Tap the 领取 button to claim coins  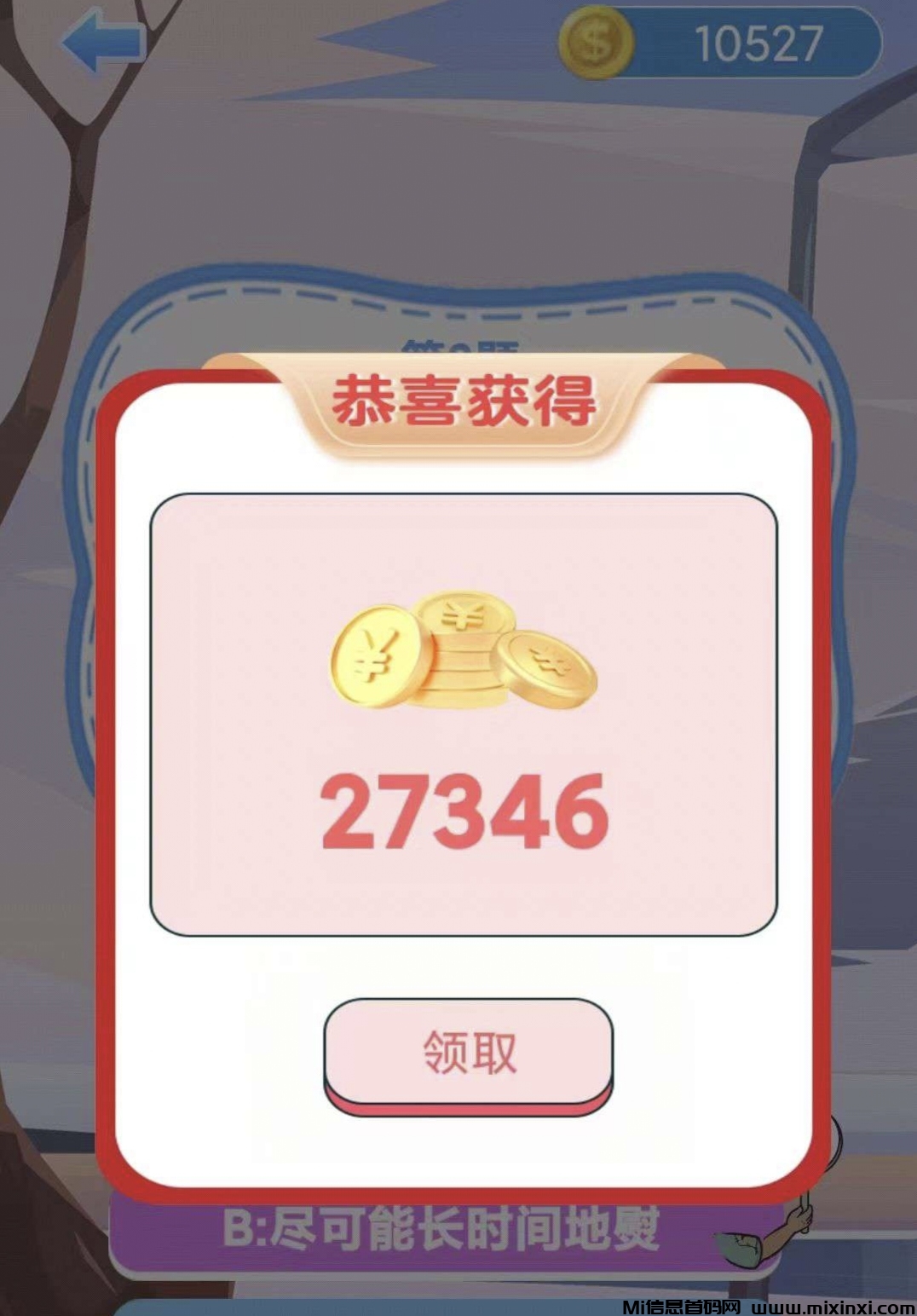click(x=468, y=1052)
